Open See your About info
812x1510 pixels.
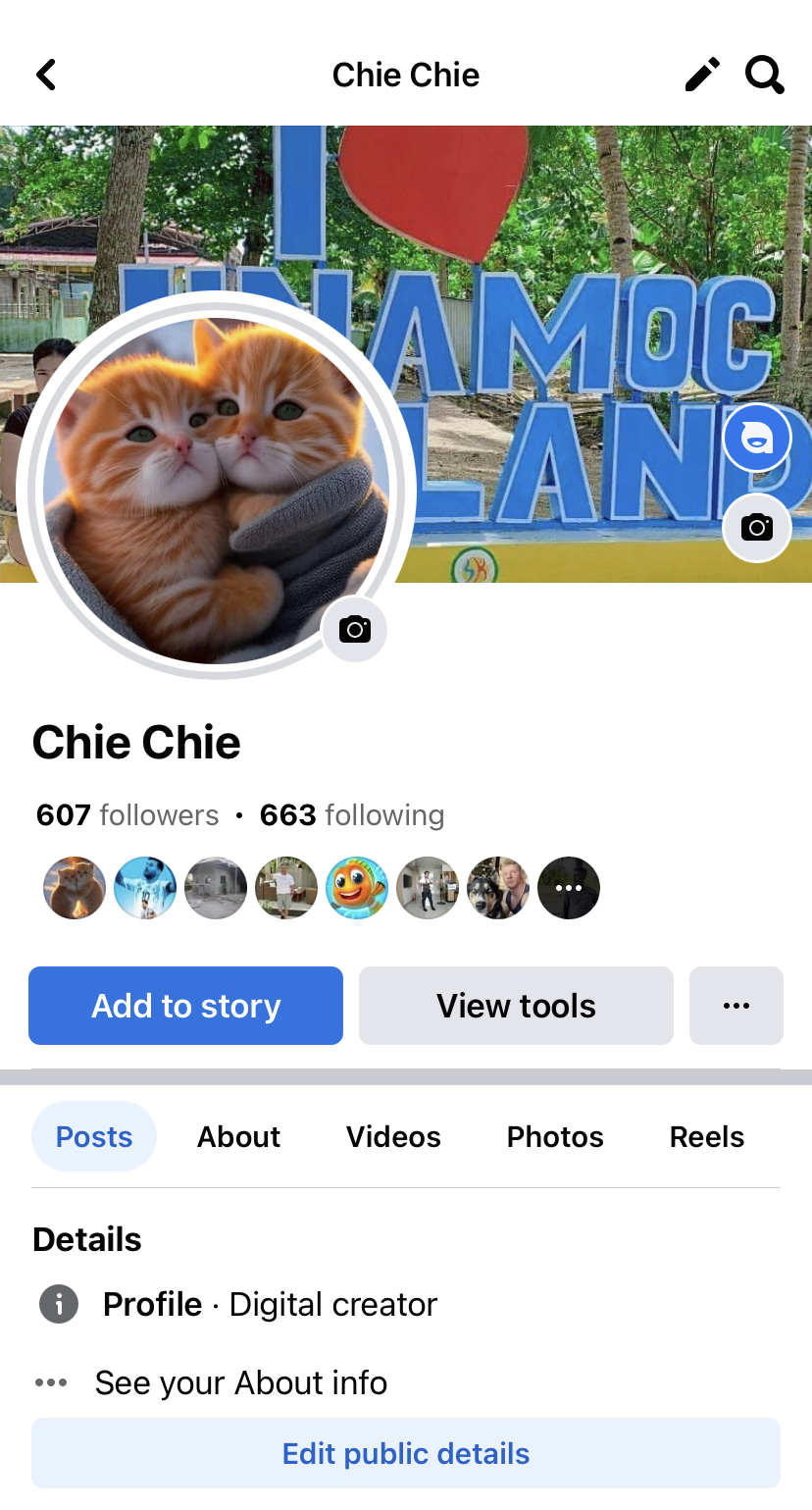click(241, 1382)
